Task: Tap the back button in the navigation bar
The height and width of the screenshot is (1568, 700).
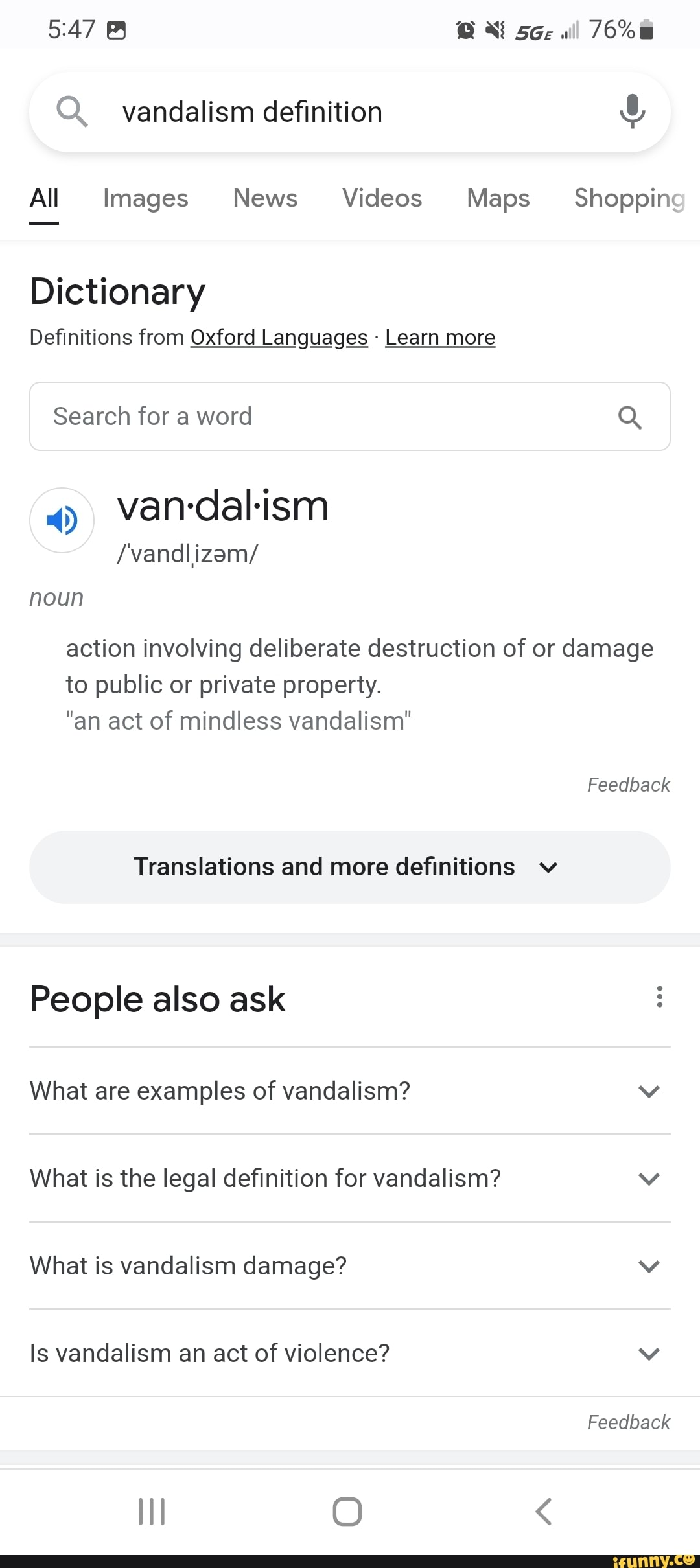Action: tap(543, 1512)
